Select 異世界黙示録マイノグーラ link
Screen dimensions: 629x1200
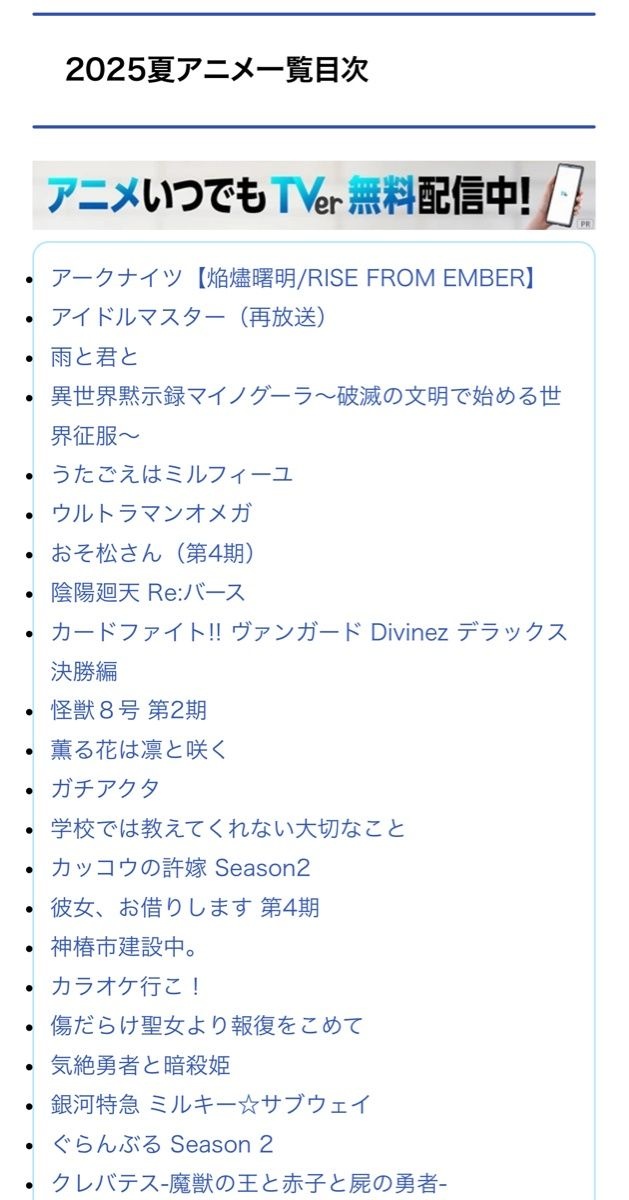point(306,415)
